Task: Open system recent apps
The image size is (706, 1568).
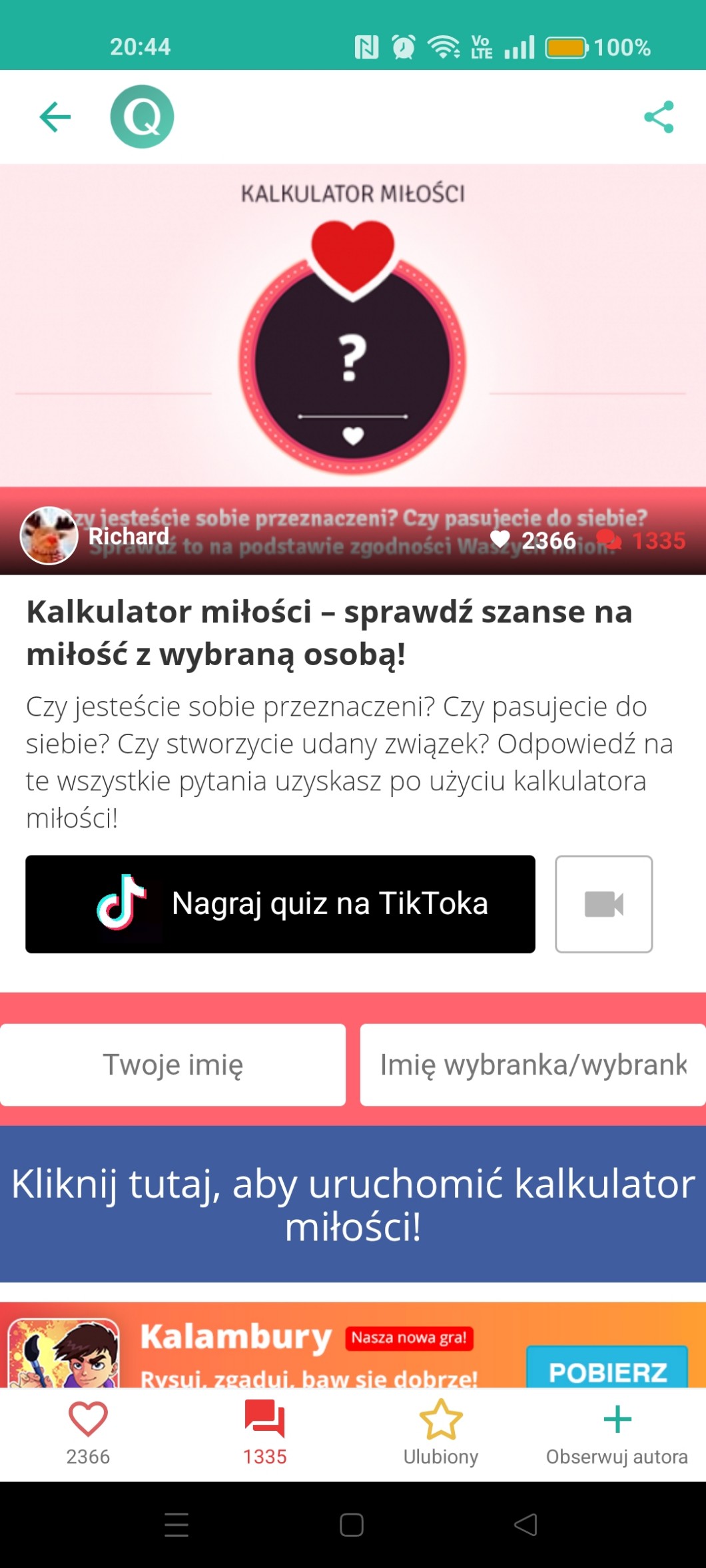Action: [x=176, y=1525]
